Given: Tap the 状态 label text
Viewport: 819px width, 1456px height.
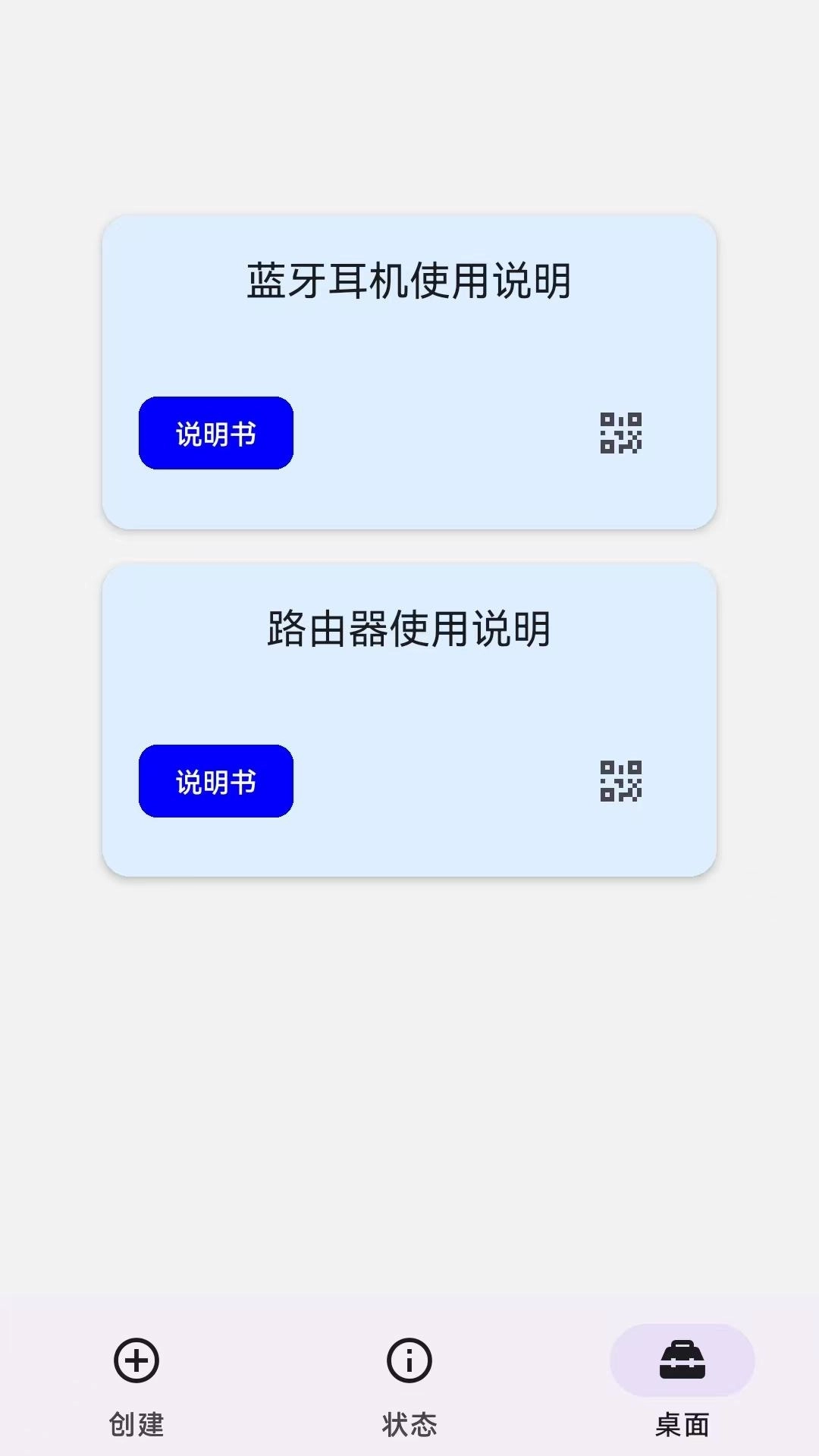Looking at the screenshot, I should point(409,1424).
